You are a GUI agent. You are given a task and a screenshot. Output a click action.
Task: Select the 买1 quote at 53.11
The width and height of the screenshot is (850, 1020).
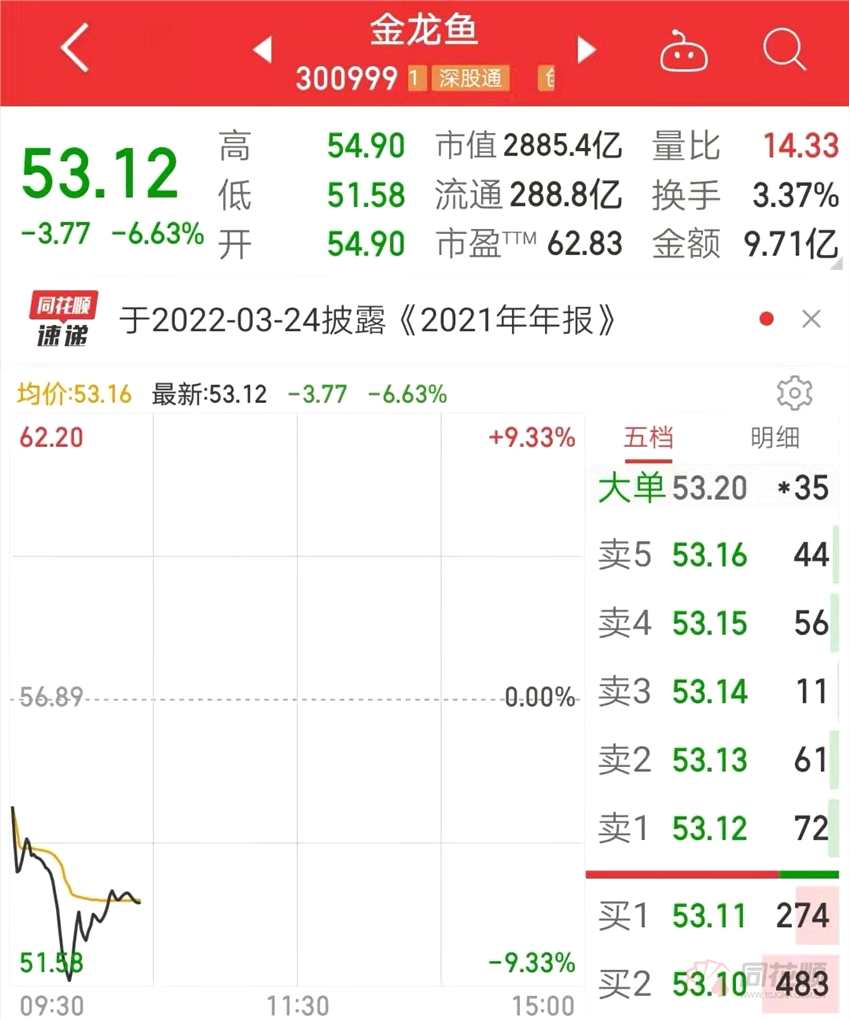712,915
